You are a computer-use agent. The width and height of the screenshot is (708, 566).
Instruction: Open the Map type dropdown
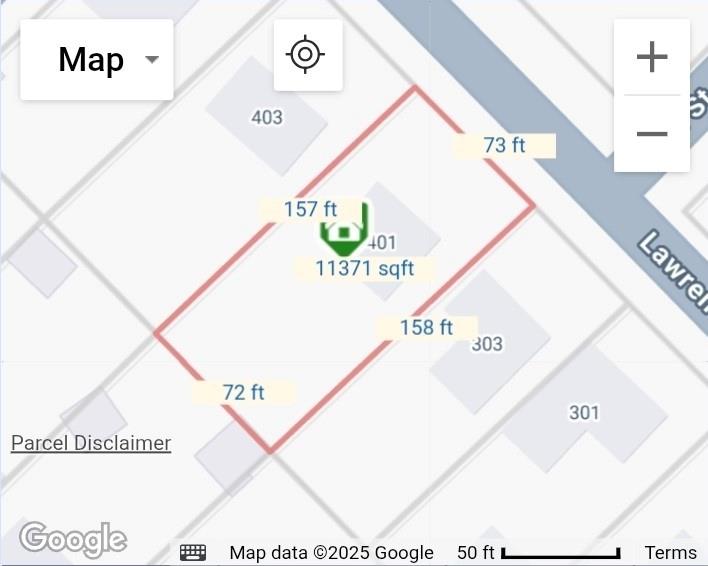click(97, 60)
